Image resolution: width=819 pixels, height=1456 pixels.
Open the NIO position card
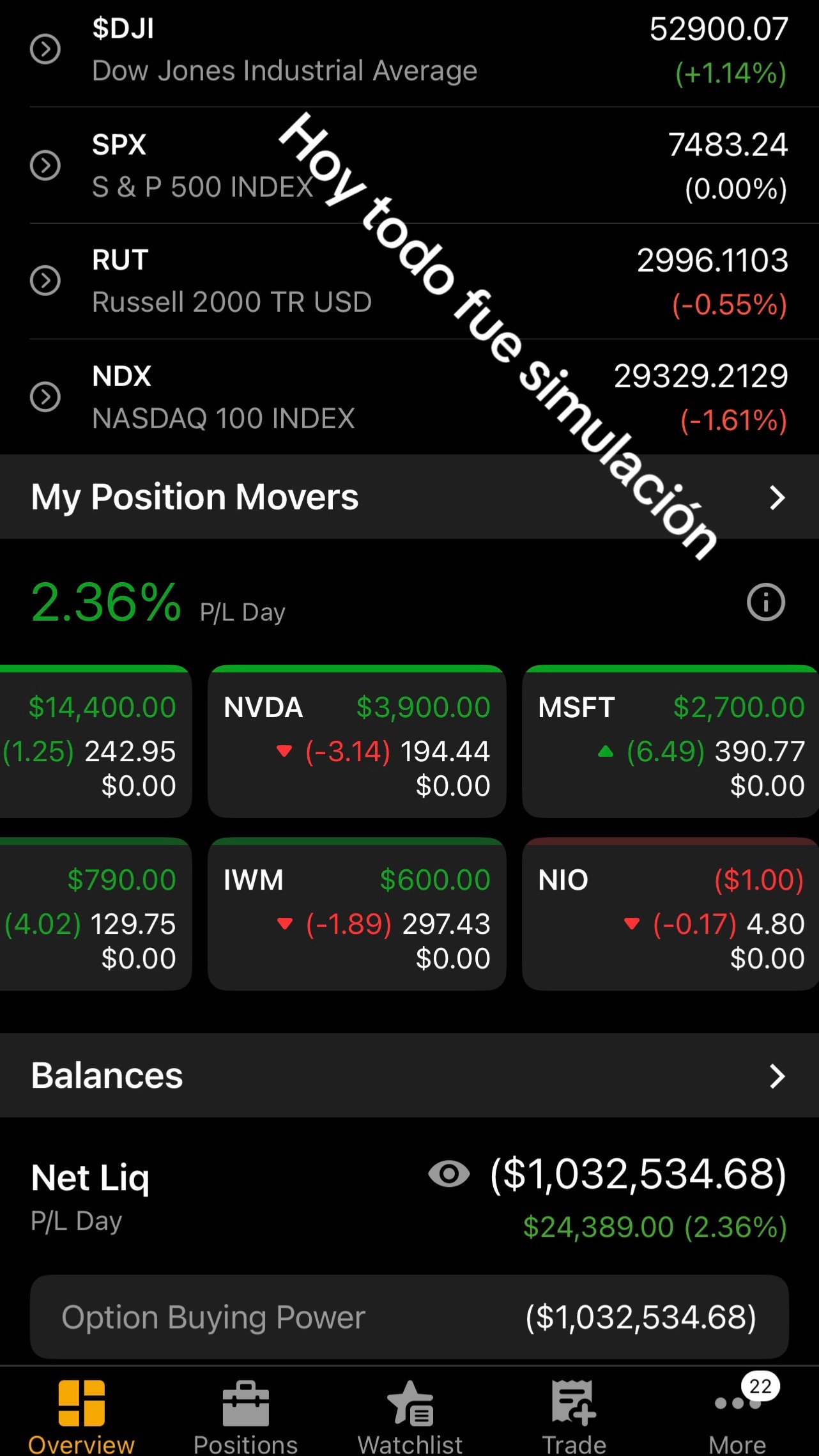tap(671, 914)
